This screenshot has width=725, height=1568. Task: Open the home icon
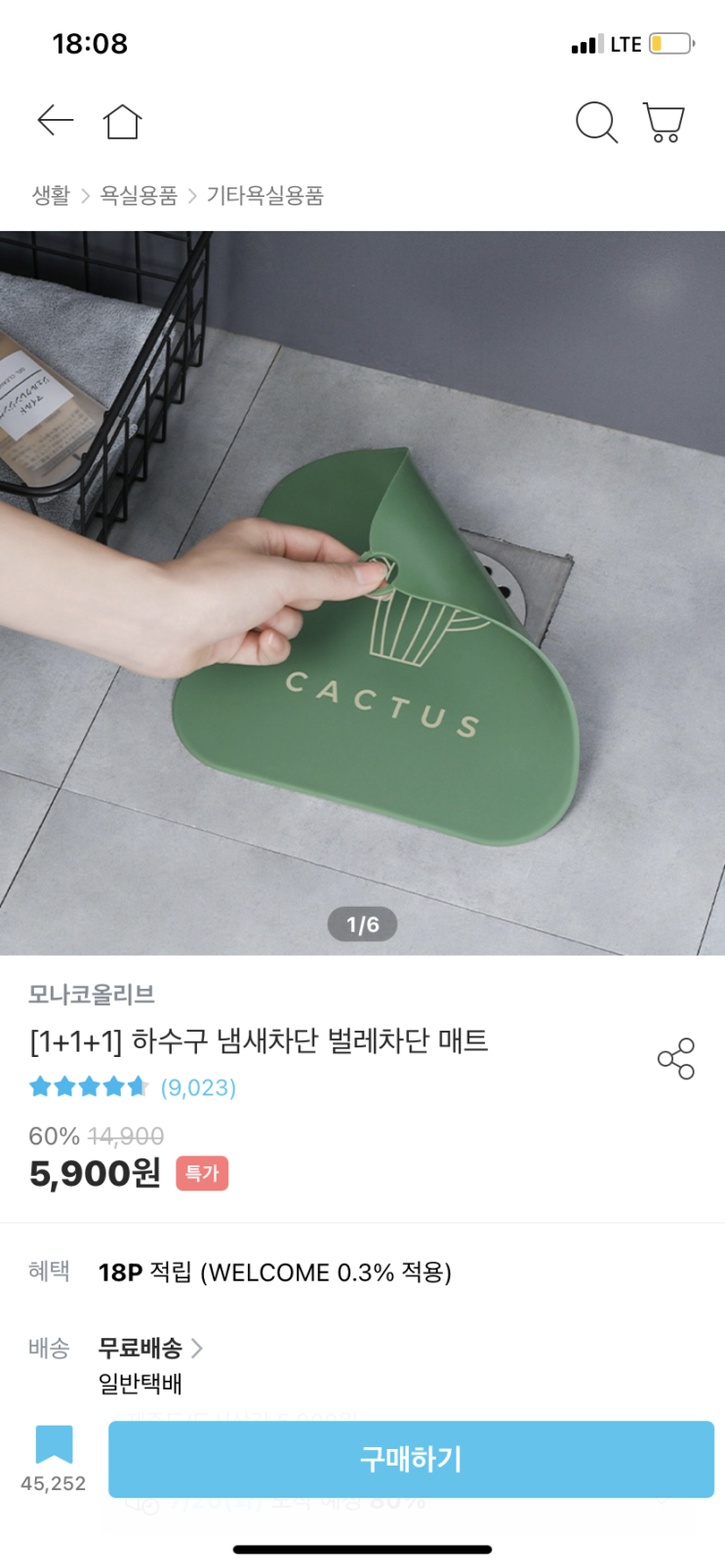[x=123, y=122]
